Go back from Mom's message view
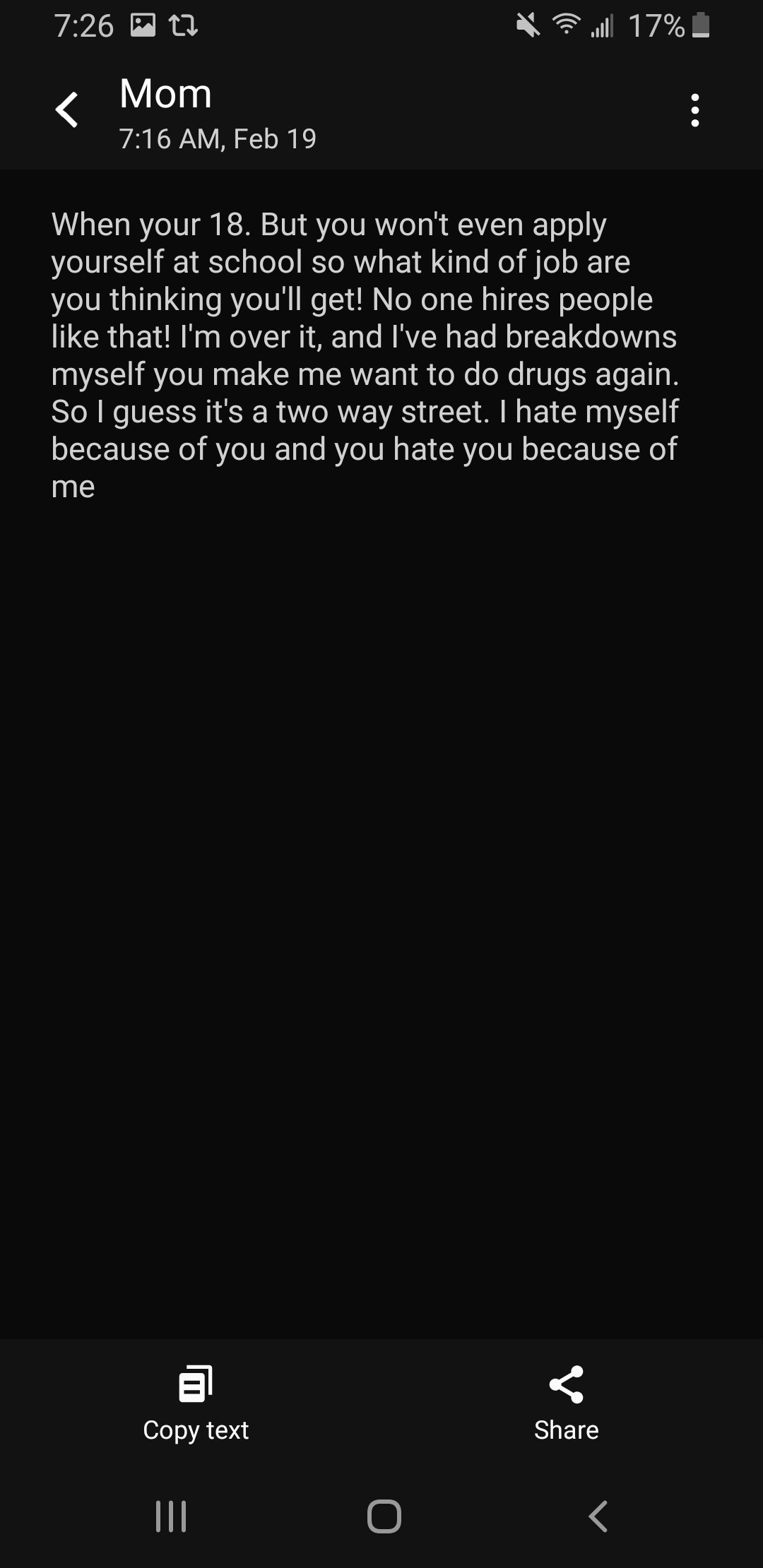 (x=67, y=110)
